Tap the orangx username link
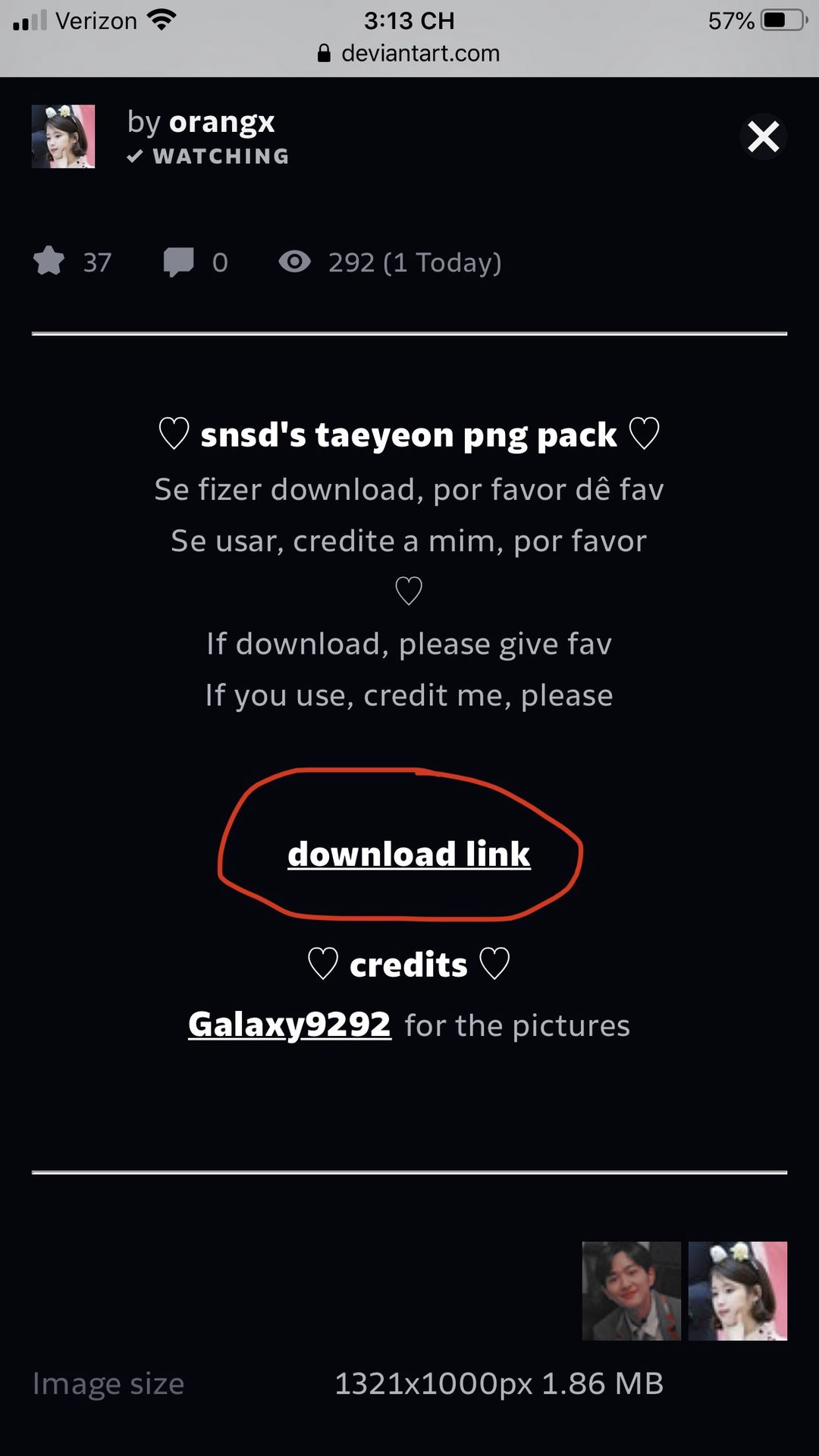Viewport: 819px width, 1456px height. (x=221, y=122)
